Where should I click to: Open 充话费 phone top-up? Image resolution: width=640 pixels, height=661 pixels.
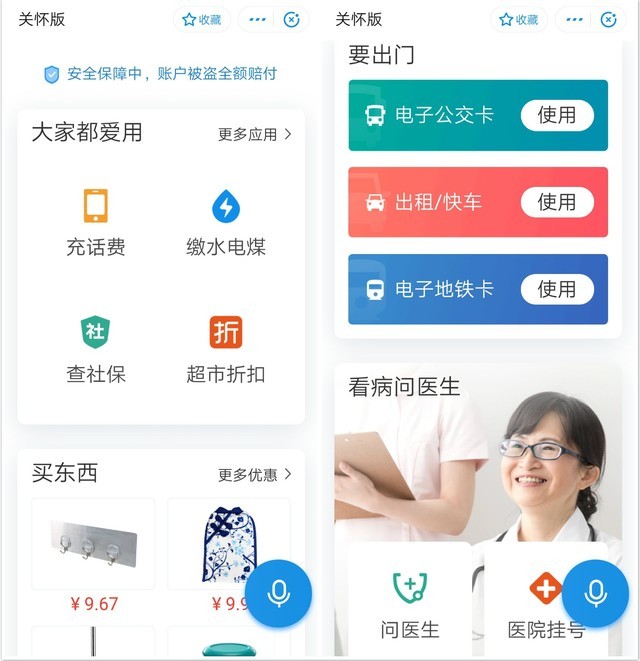pos(96,223)
